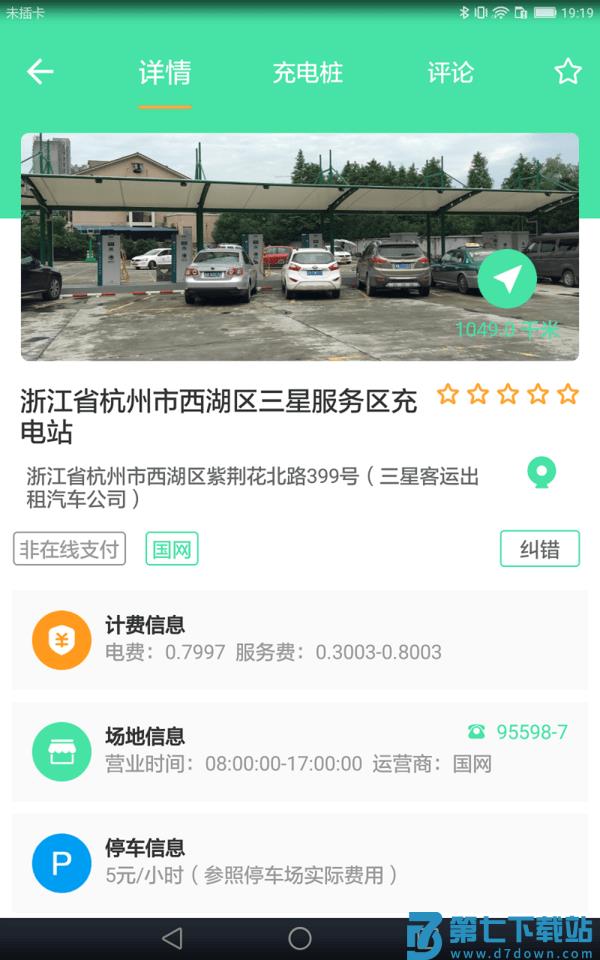Show station location on map pin
Screen dimensions: 600x960
click(541, 473)
